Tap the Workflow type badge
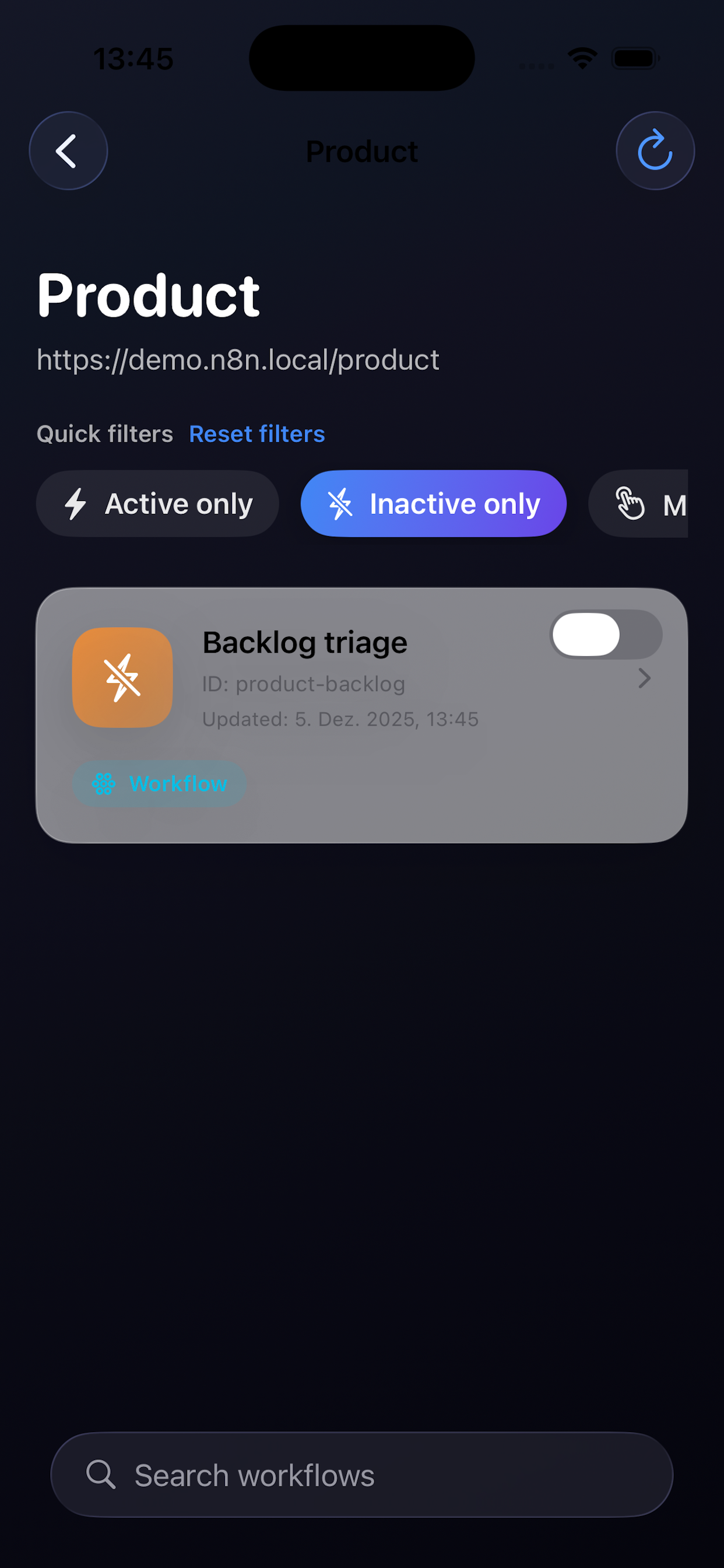724x1568 pixels. click(x=159, y=783)
